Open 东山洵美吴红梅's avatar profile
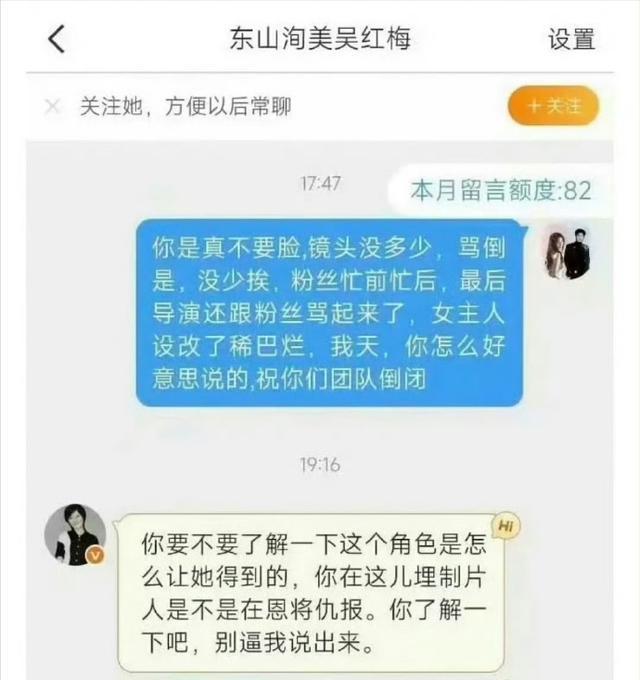Viewport: 640px width, 680px height. 75,534
